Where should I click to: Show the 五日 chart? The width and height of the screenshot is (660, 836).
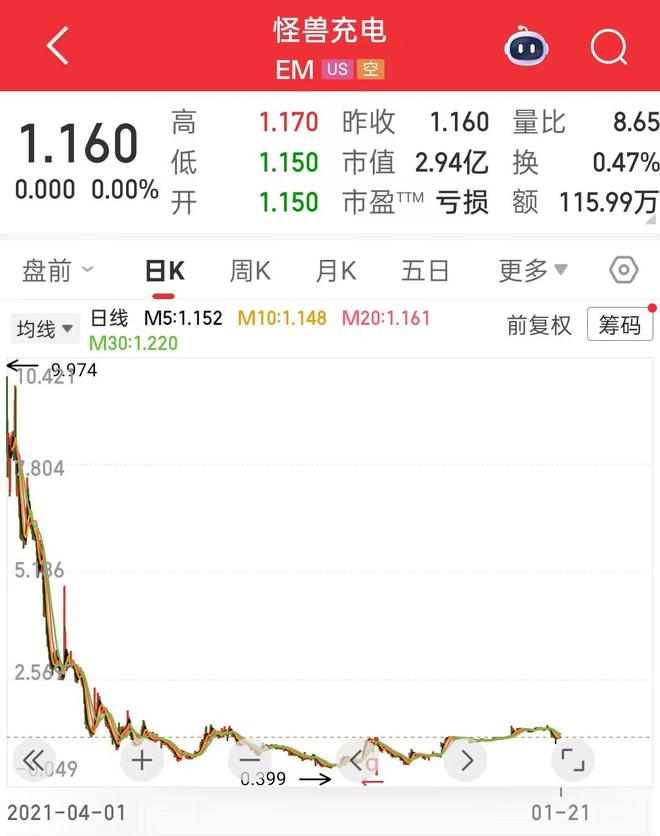pyautogui.click(x=425, y=270)
